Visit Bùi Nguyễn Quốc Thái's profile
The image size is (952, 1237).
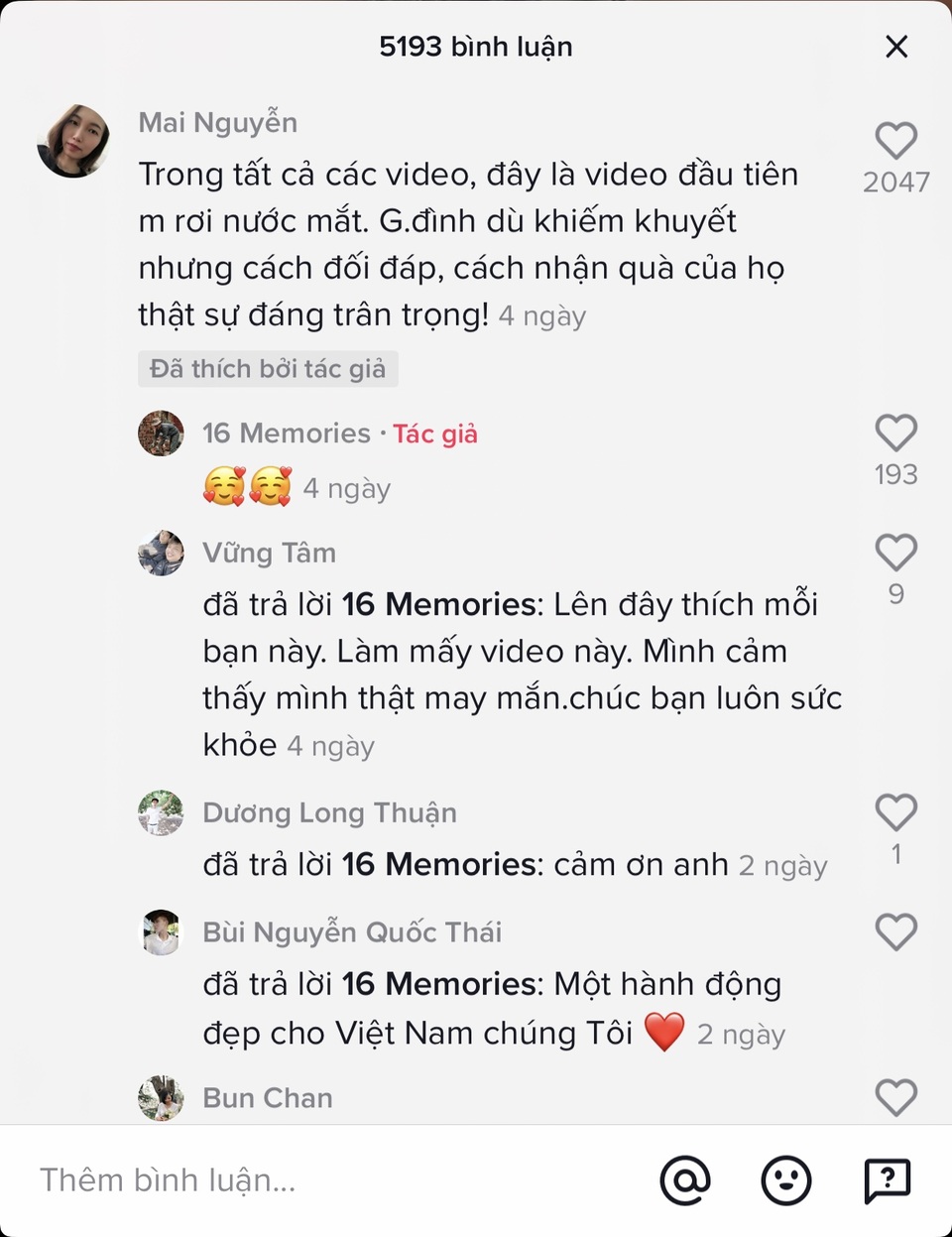(x=161, y=932)
